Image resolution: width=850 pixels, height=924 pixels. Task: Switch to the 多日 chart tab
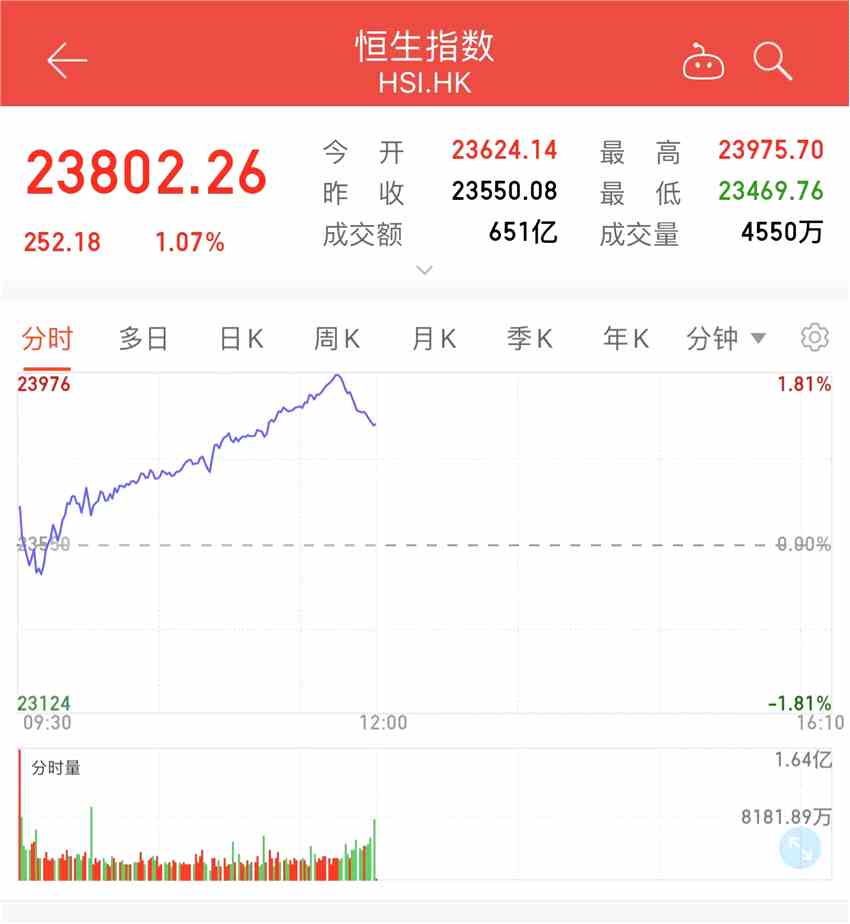(144, 339)
